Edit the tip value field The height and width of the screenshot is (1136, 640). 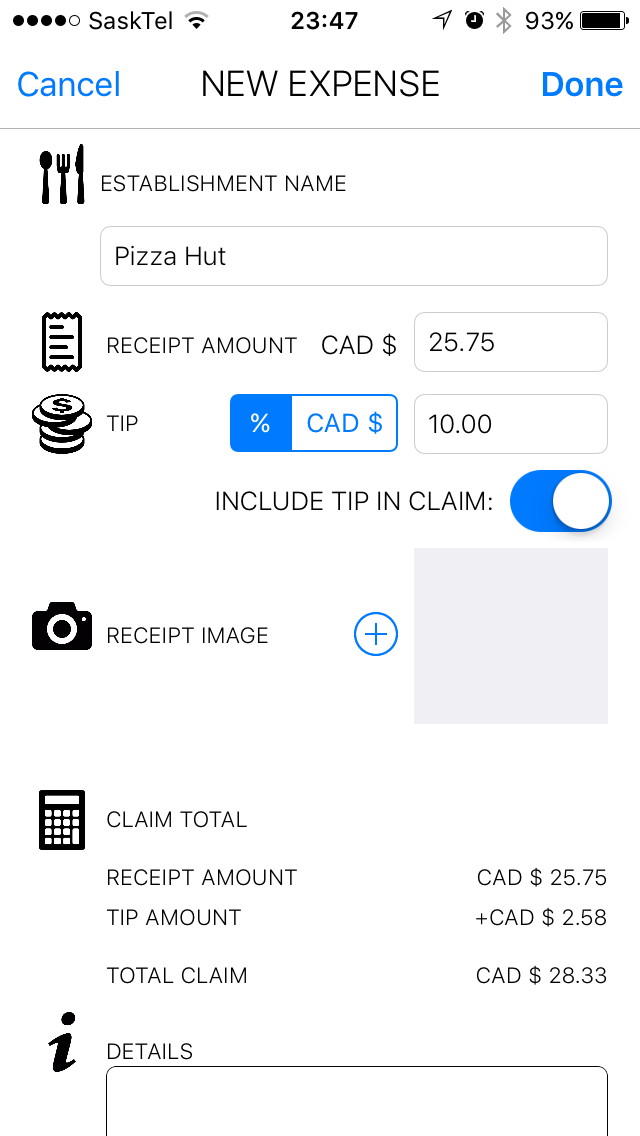coord(510,424)
